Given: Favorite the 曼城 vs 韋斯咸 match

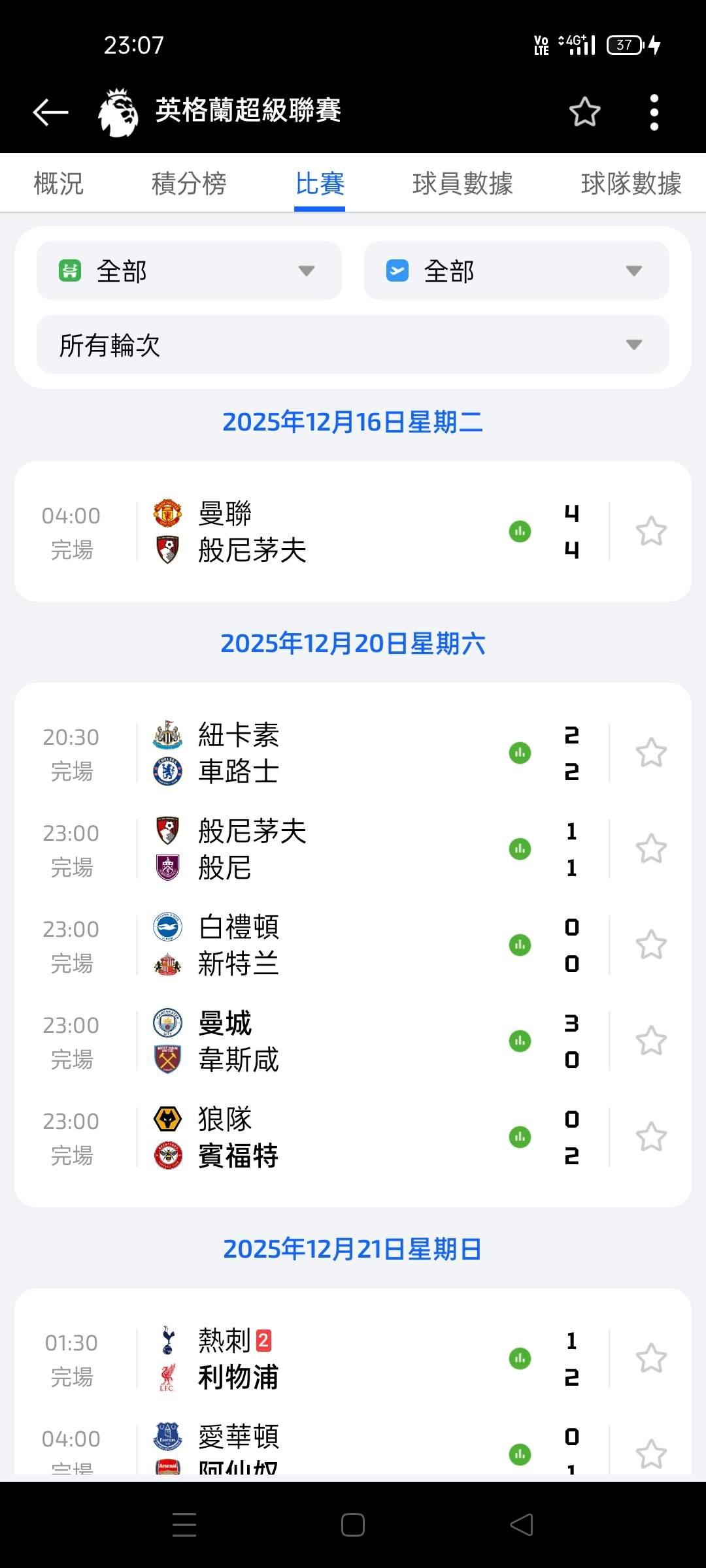Looking at the screenshot, I should tap(651, 1041).
